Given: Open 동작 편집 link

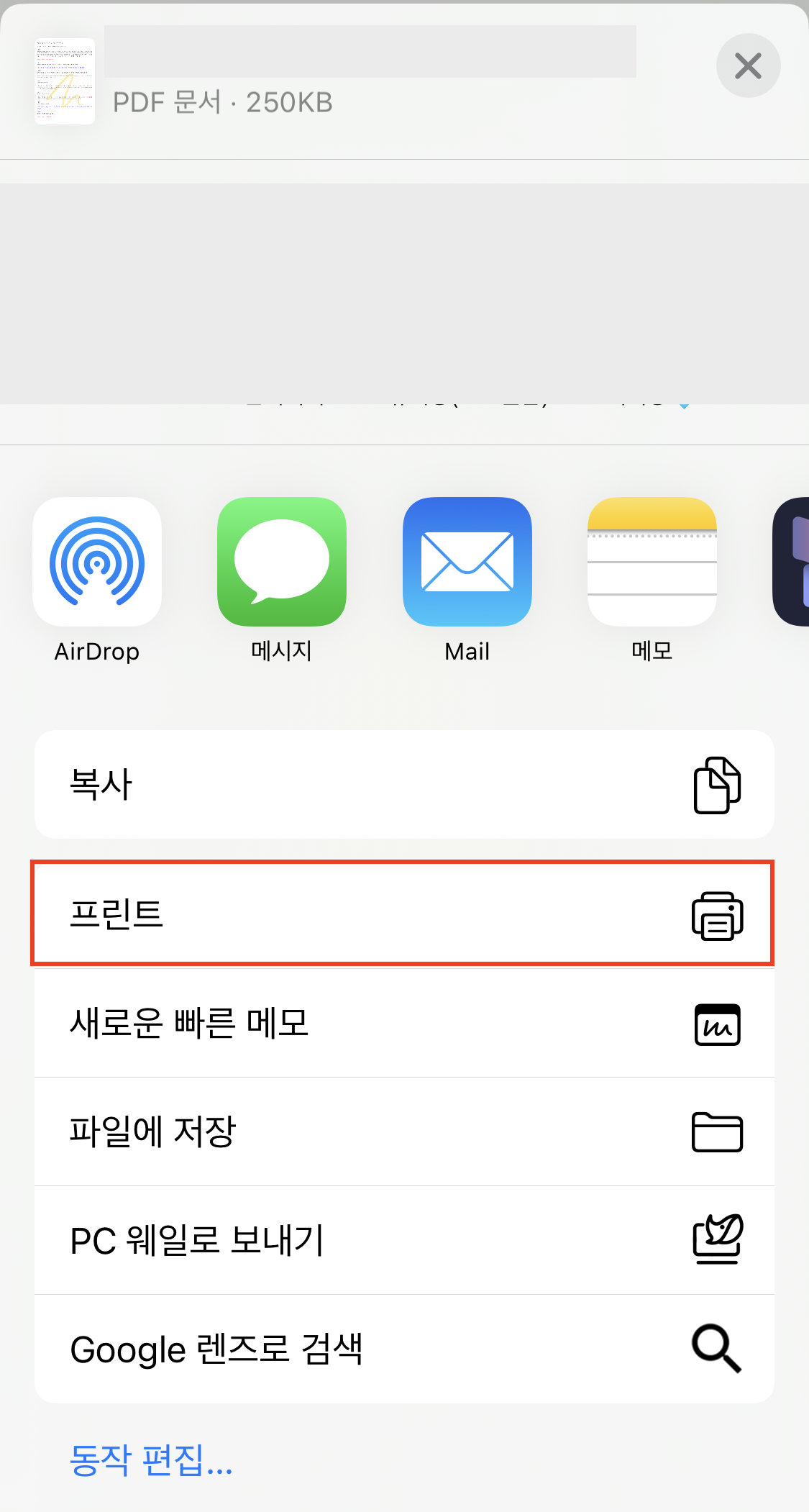Looking at the screenshot, I should click(151, 1460).
